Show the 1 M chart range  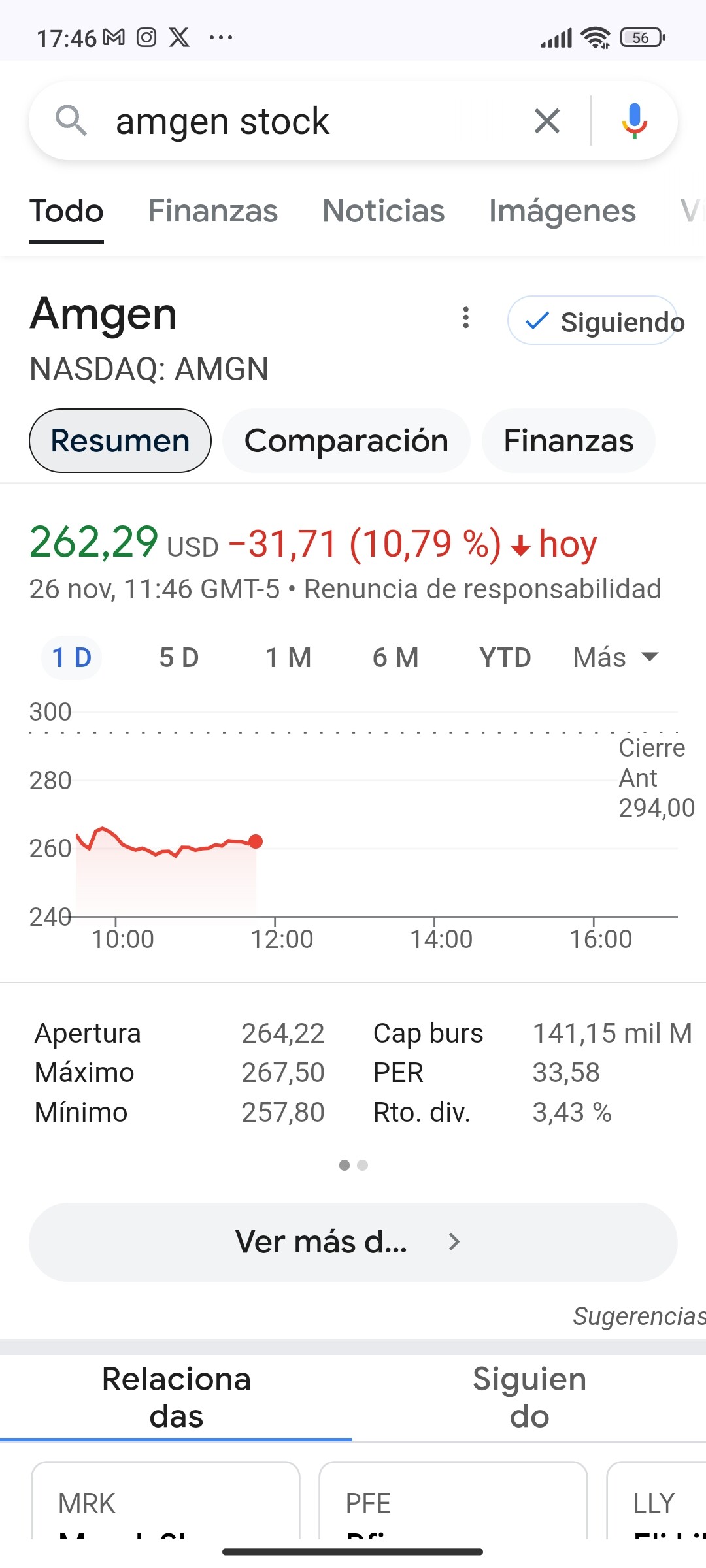(288, 657)
